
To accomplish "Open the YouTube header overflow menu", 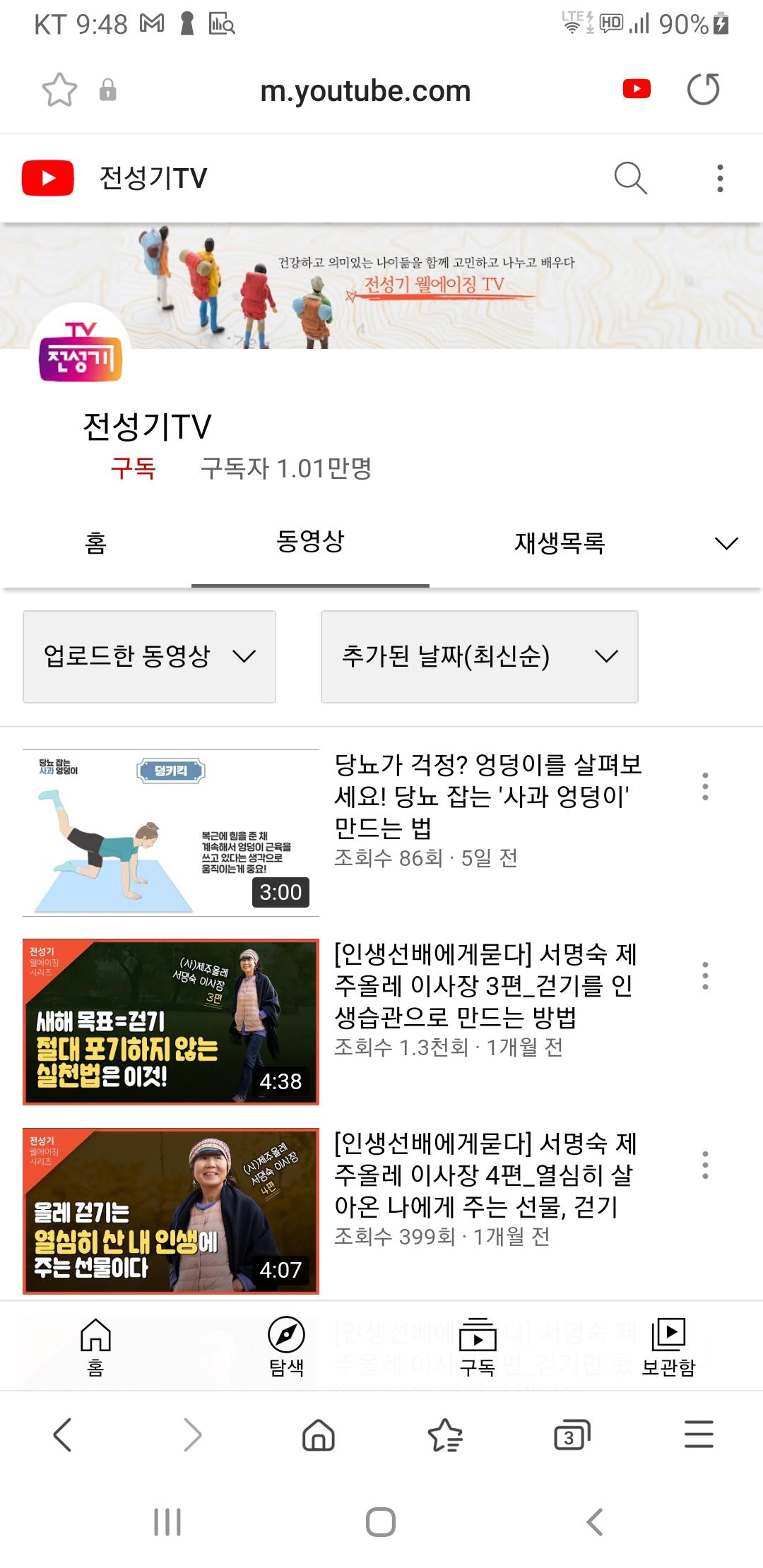I will pyautogui.click(x=720, y=178).
